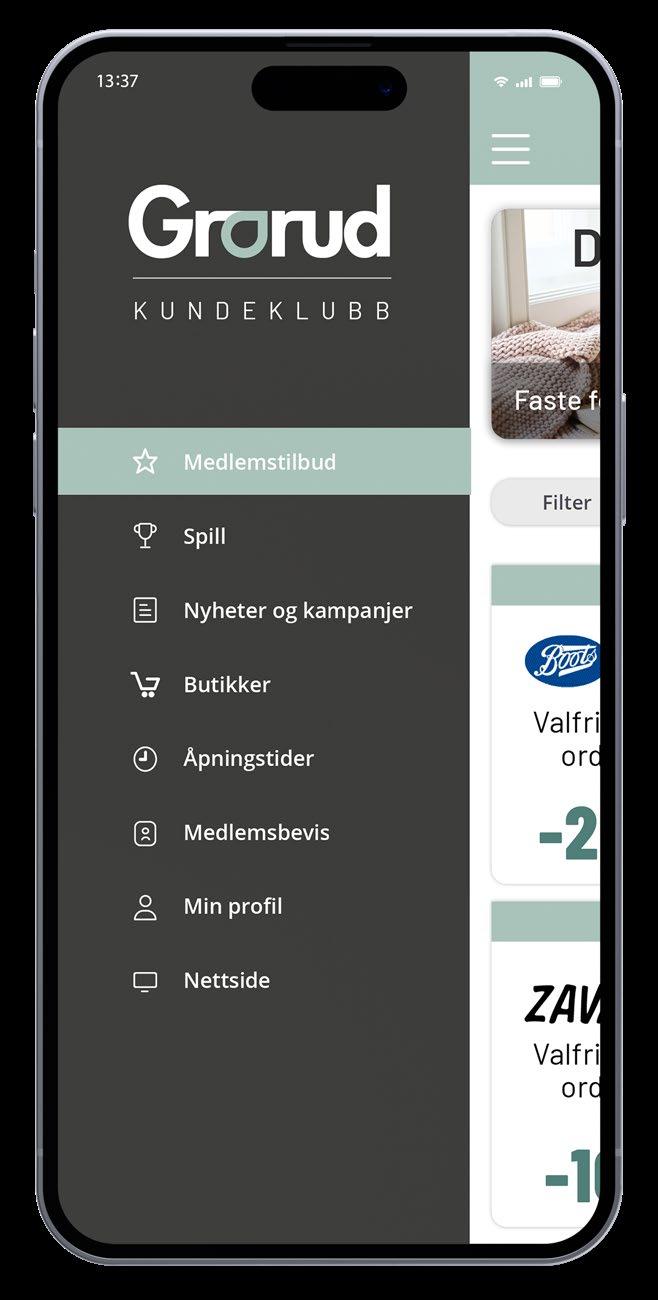Open Min profil
658x1300 pixels.
(x=232, y=906)
